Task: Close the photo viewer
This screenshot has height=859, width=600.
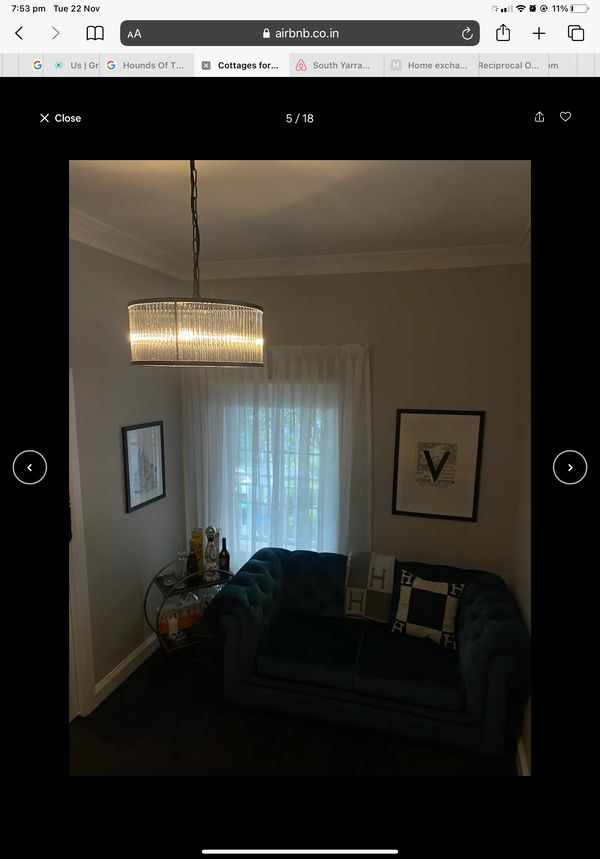Action: pos(60,118)
